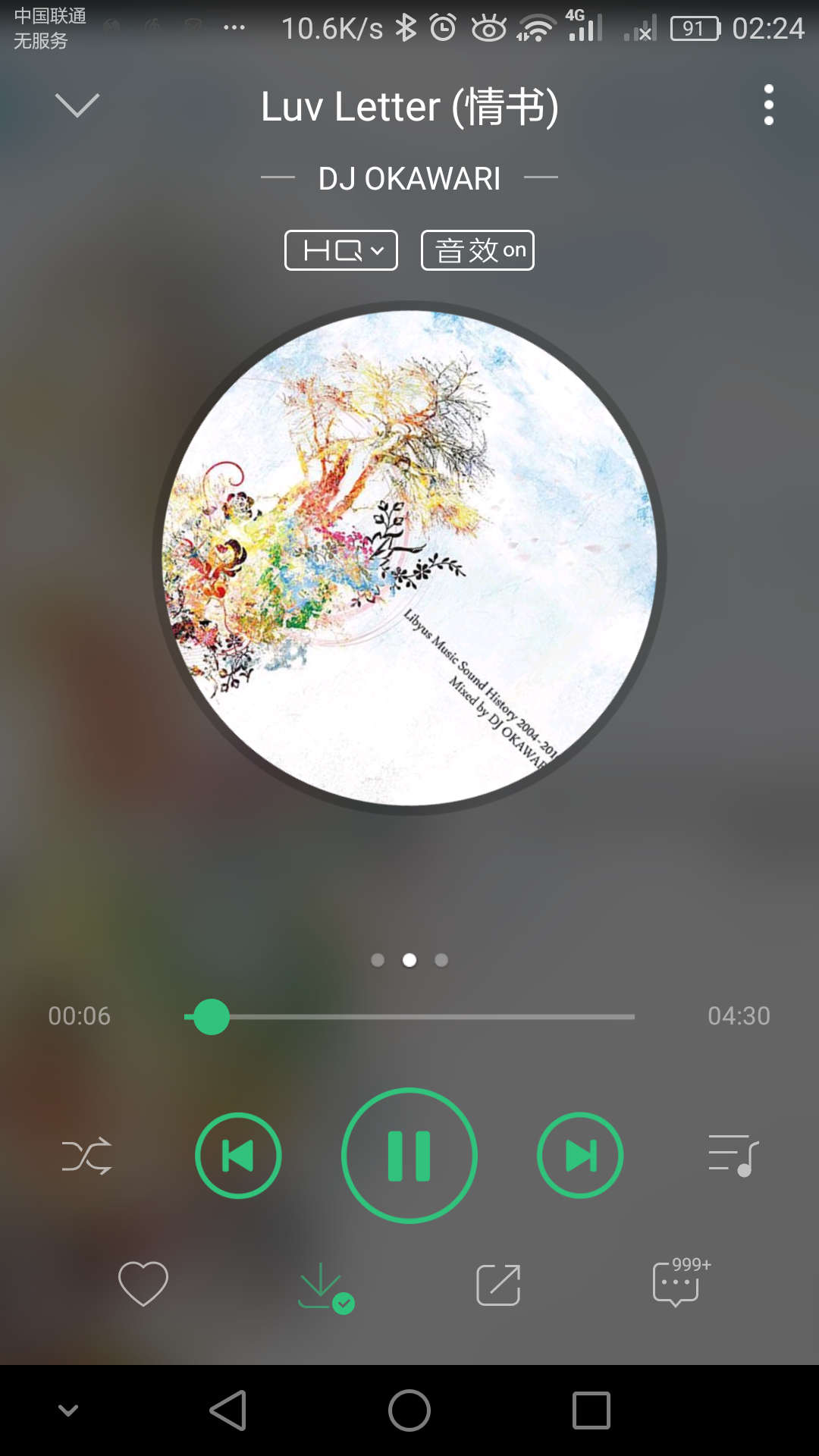Viewport: 819px width, 1456px height.
Task: Open recent apps via the square button
Action: pyautogui.click(x=591, y=1410)
